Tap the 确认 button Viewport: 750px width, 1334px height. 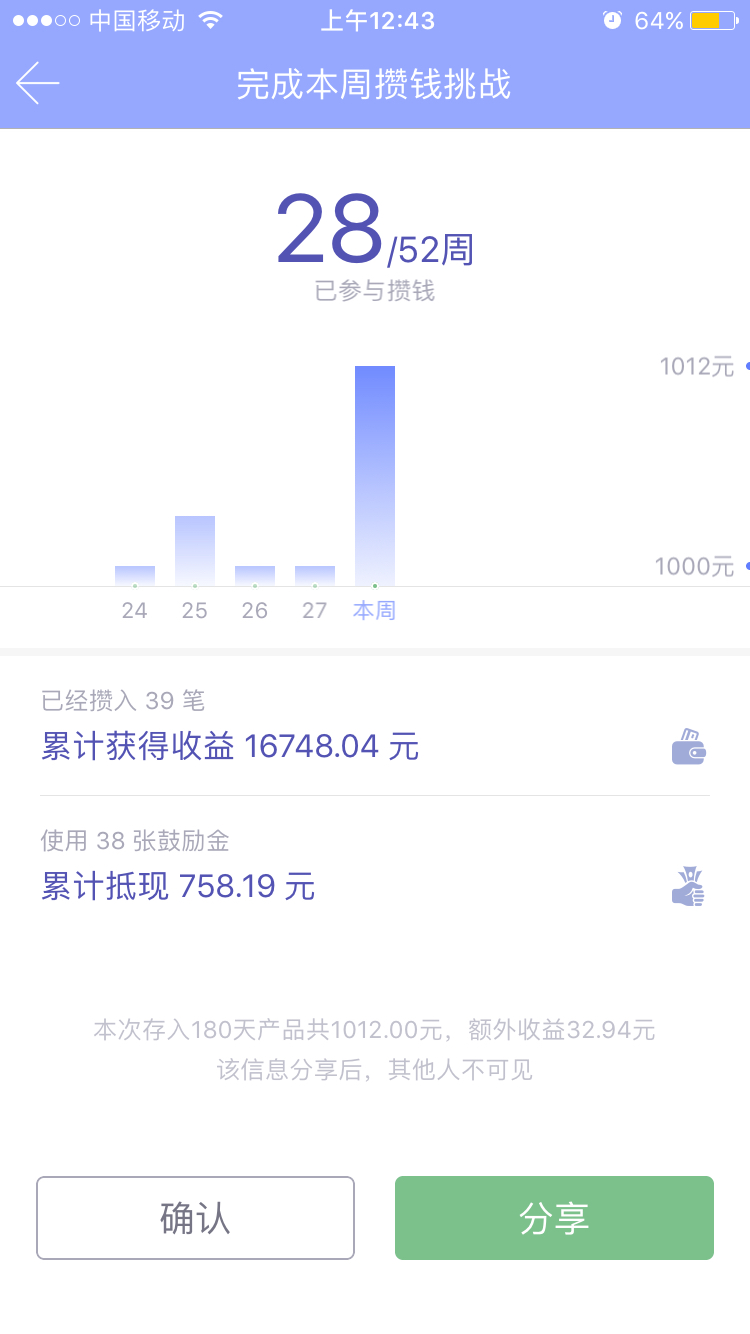tap(195, 1218)
